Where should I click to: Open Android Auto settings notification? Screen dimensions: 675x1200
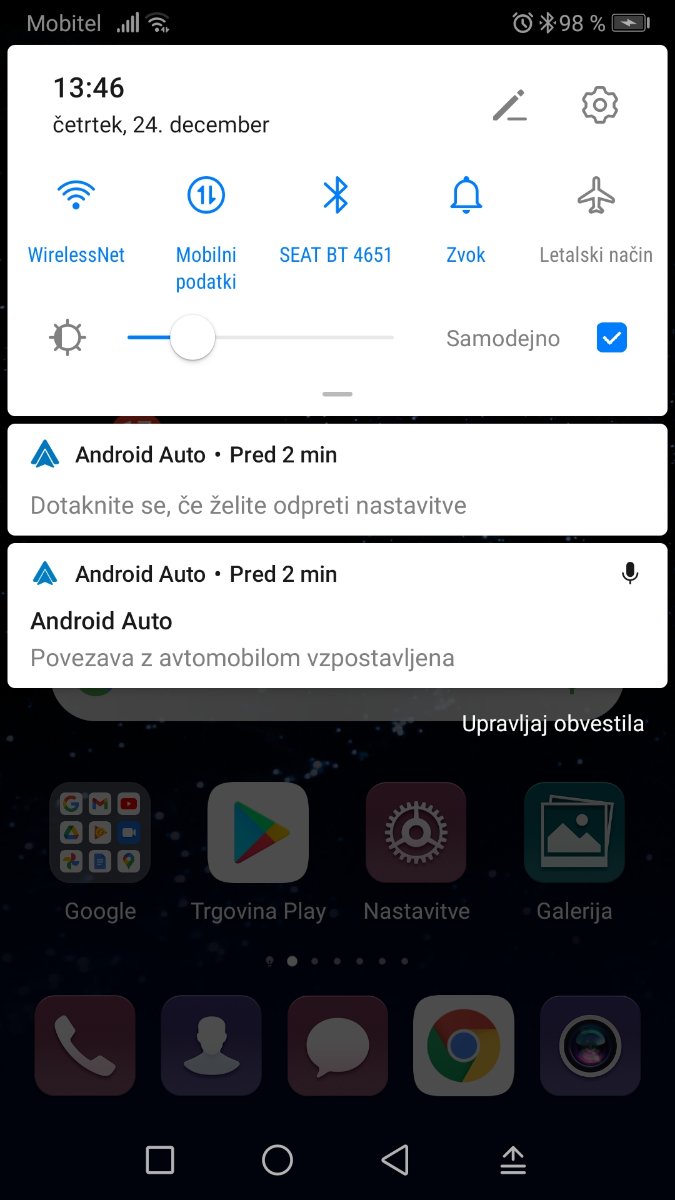[x=337, y=480]
